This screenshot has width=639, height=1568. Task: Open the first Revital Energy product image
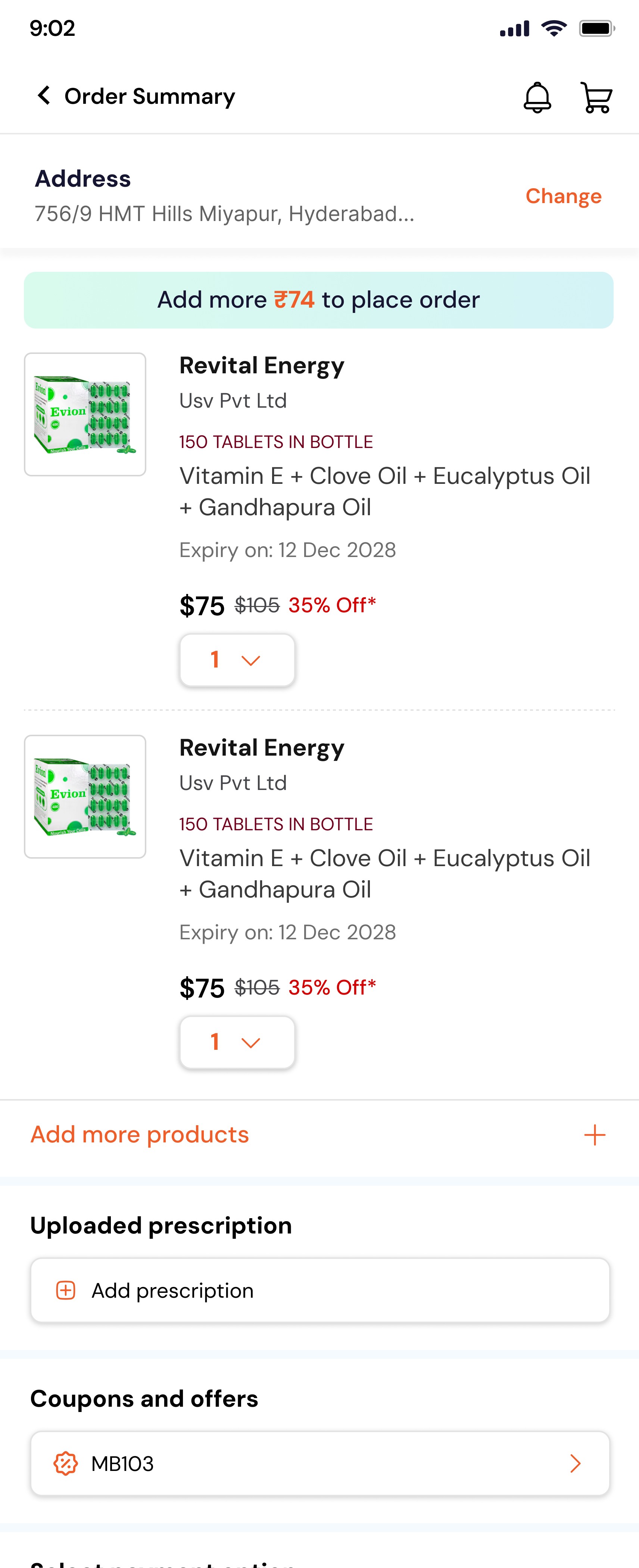tap(85, 413)
